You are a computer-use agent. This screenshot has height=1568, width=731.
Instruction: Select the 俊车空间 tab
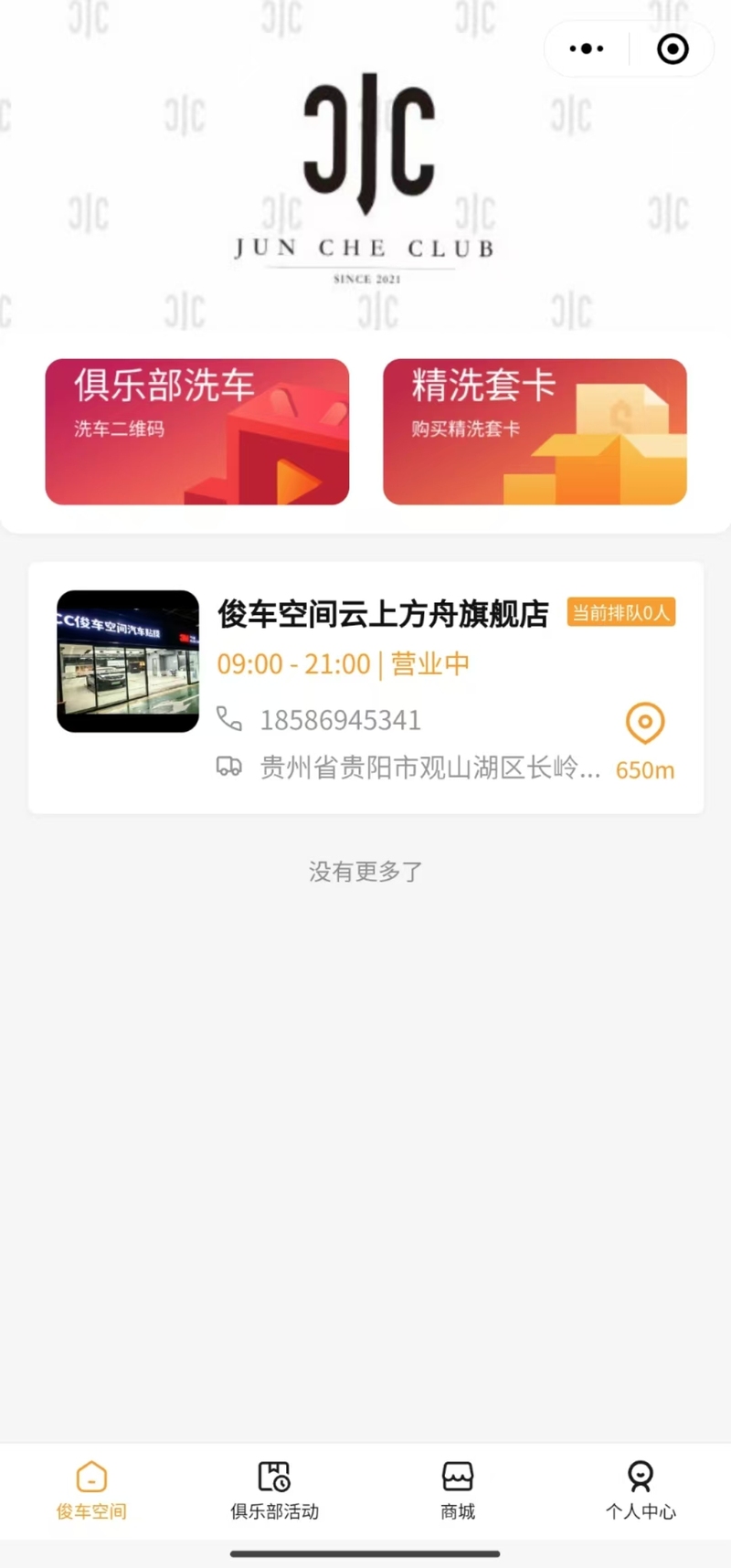[x=91, y=1490]
